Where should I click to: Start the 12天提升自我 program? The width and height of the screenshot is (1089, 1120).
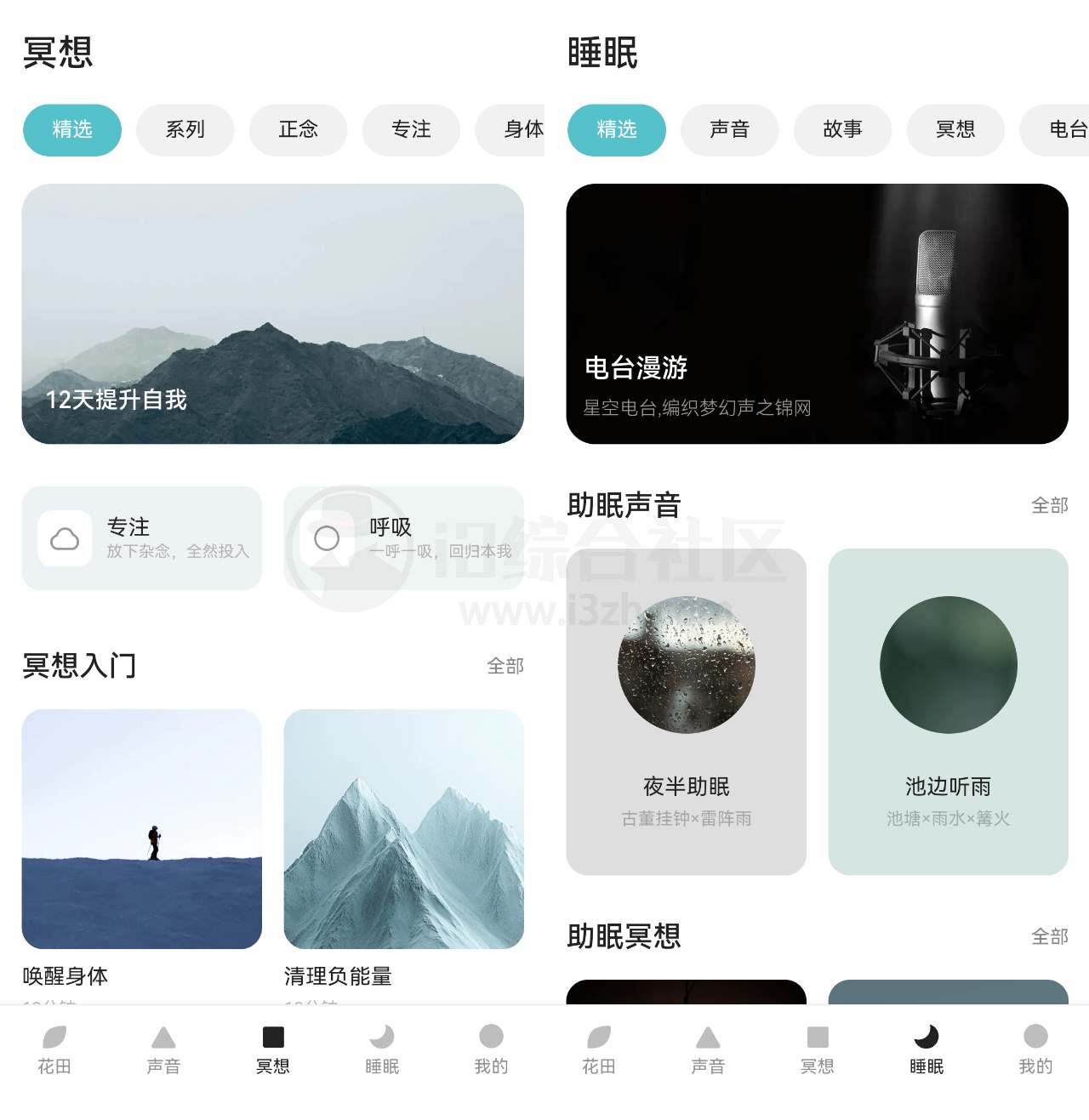274,315
